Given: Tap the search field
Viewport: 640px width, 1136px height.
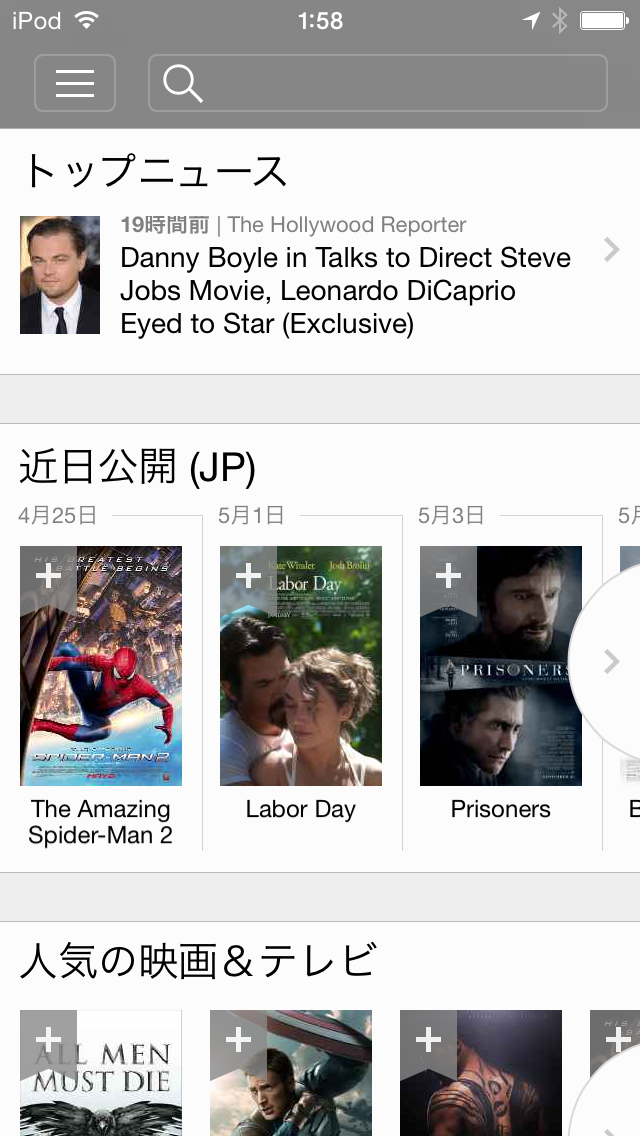Looking at the screenshot, I should pyautogui.click(x=377, y=83).
